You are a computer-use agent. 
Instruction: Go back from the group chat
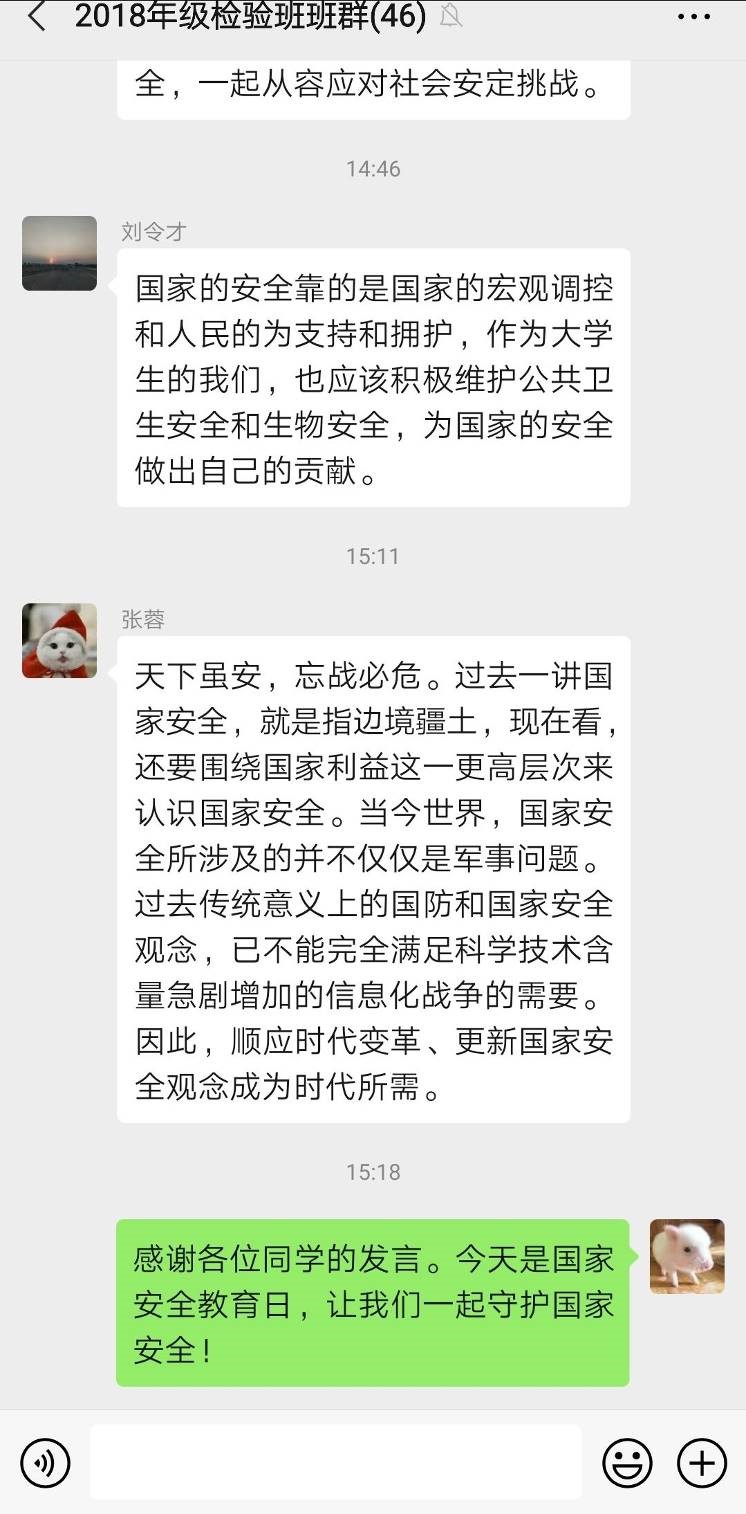pyautogui.click(x=37, y=17)
